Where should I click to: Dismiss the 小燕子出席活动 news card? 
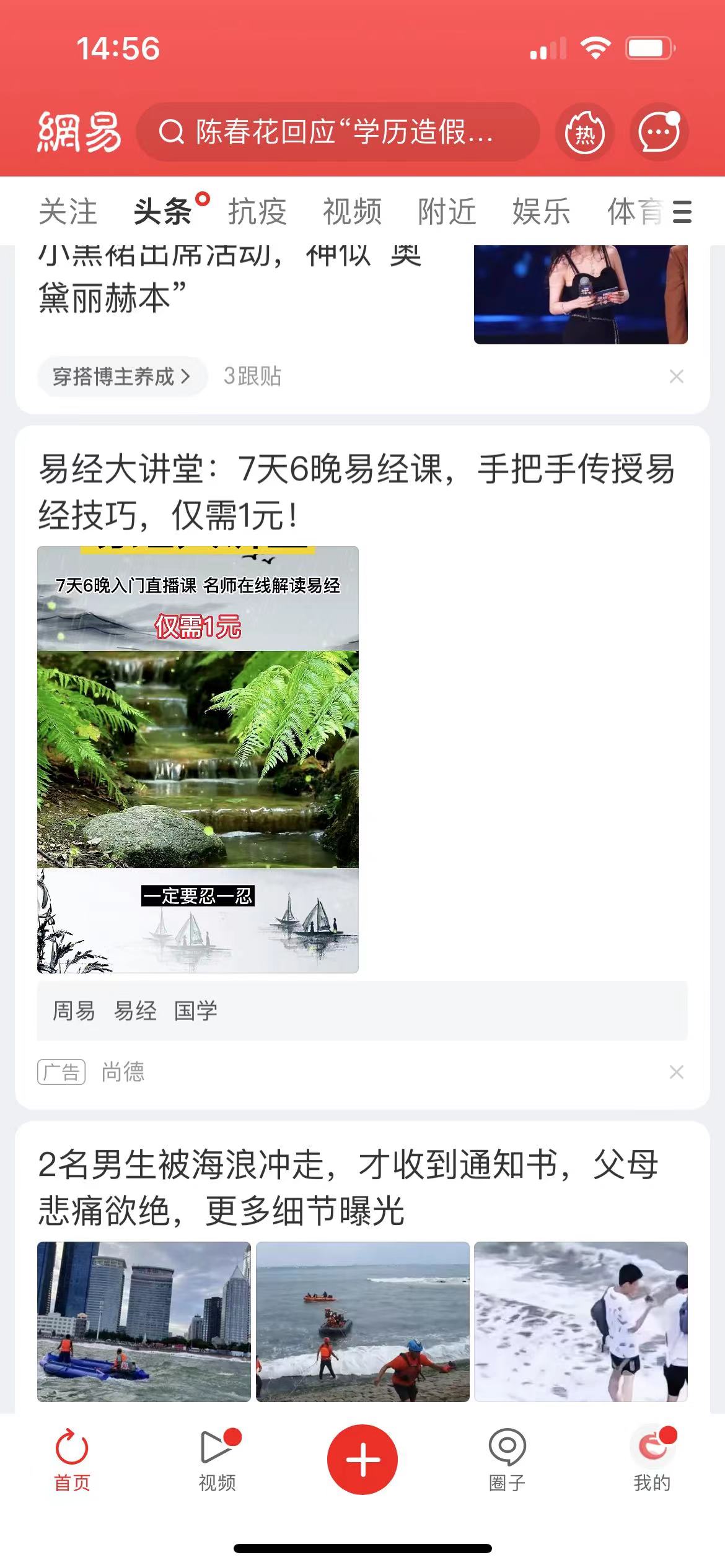676,377
